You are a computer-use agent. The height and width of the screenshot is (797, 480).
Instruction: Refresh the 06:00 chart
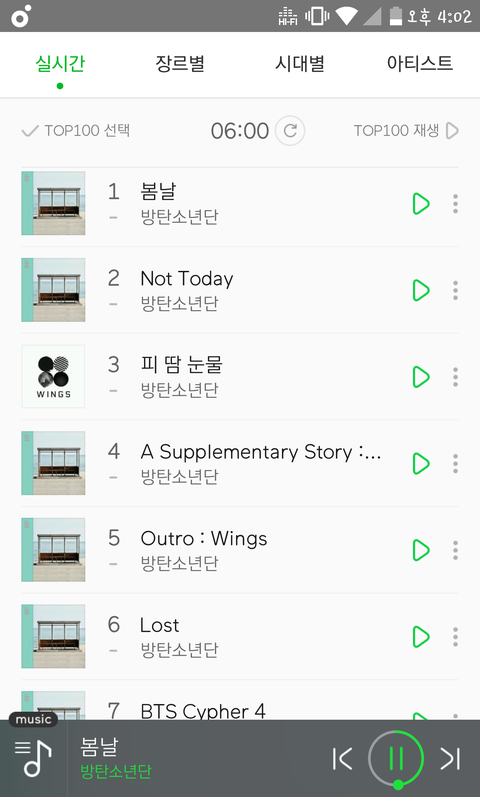[x=290, y=131]
